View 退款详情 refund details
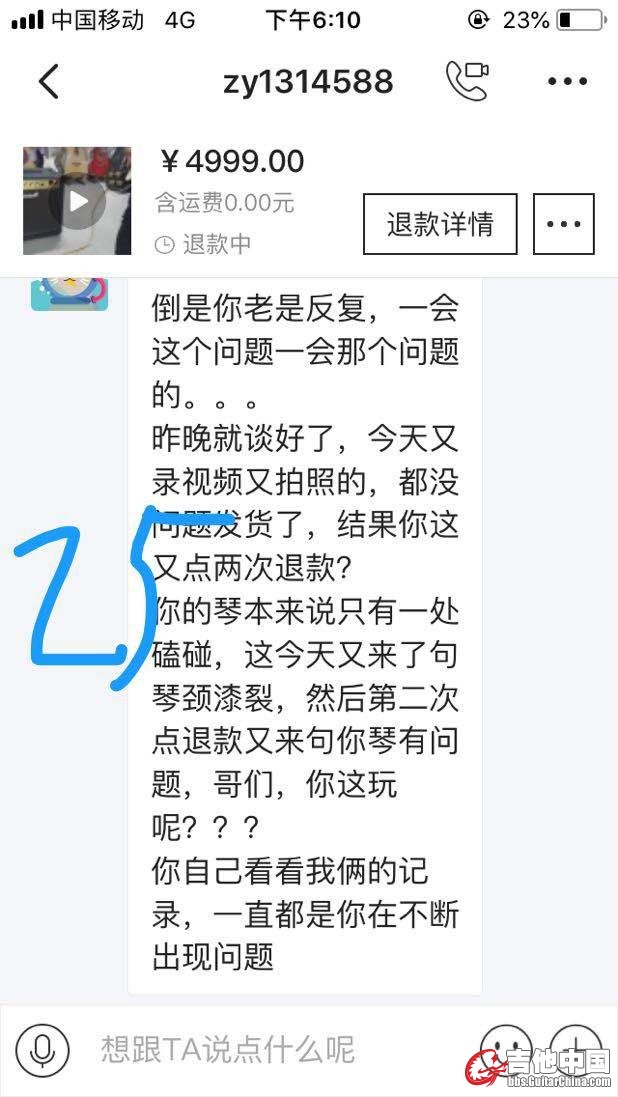 coord(440,224)
